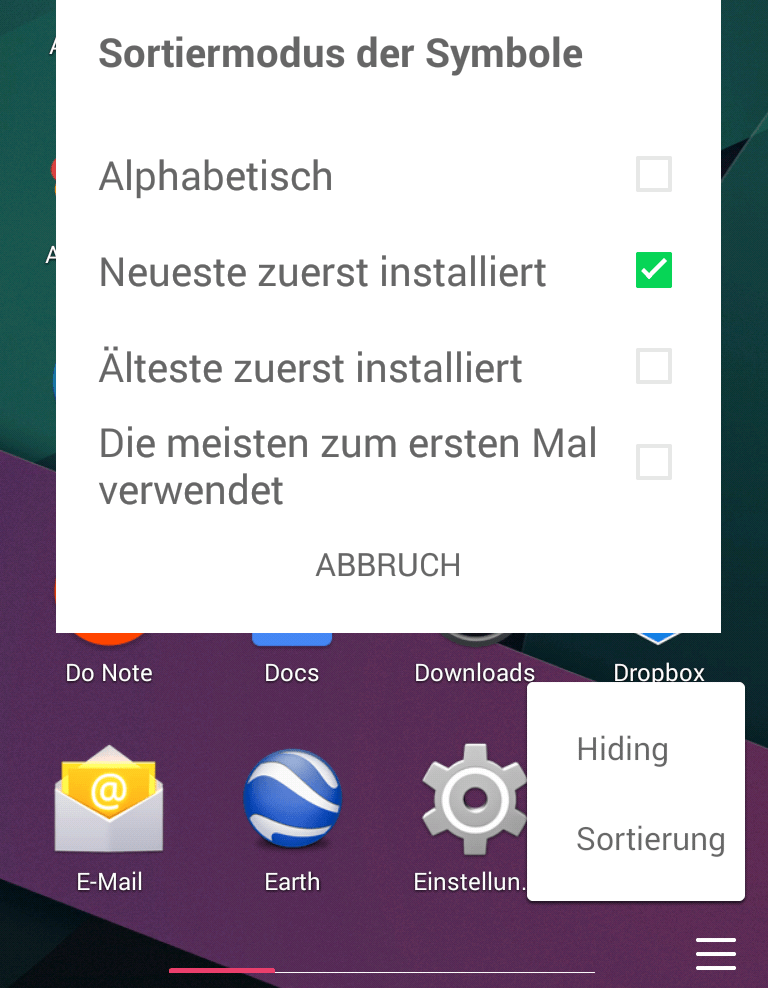Tap the hamburger menu icon

[x=716, y=953]
